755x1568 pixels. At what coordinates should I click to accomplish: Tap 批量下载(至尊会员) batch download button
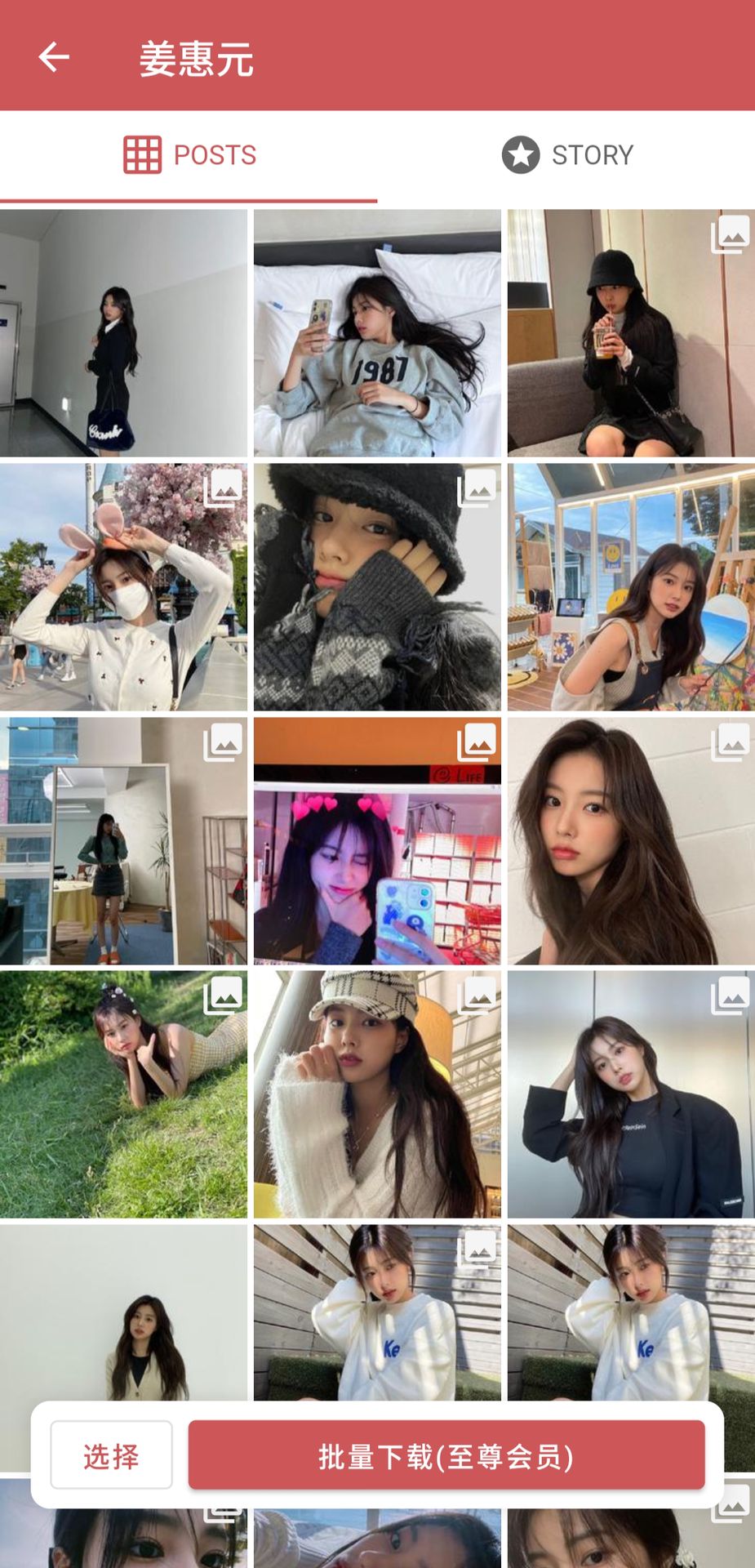446,1455
